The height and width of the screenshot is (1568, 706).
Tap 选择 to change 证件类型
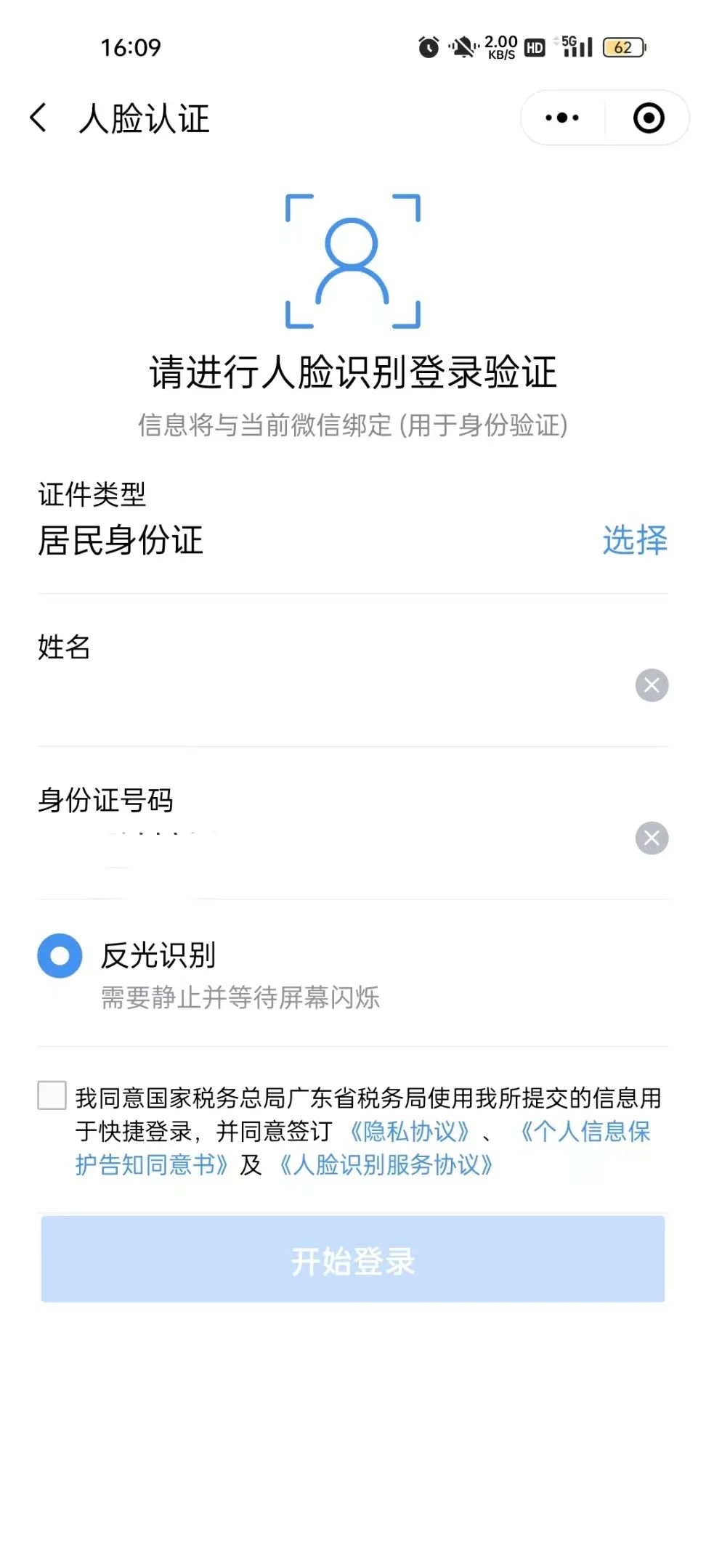coord(635,540)
